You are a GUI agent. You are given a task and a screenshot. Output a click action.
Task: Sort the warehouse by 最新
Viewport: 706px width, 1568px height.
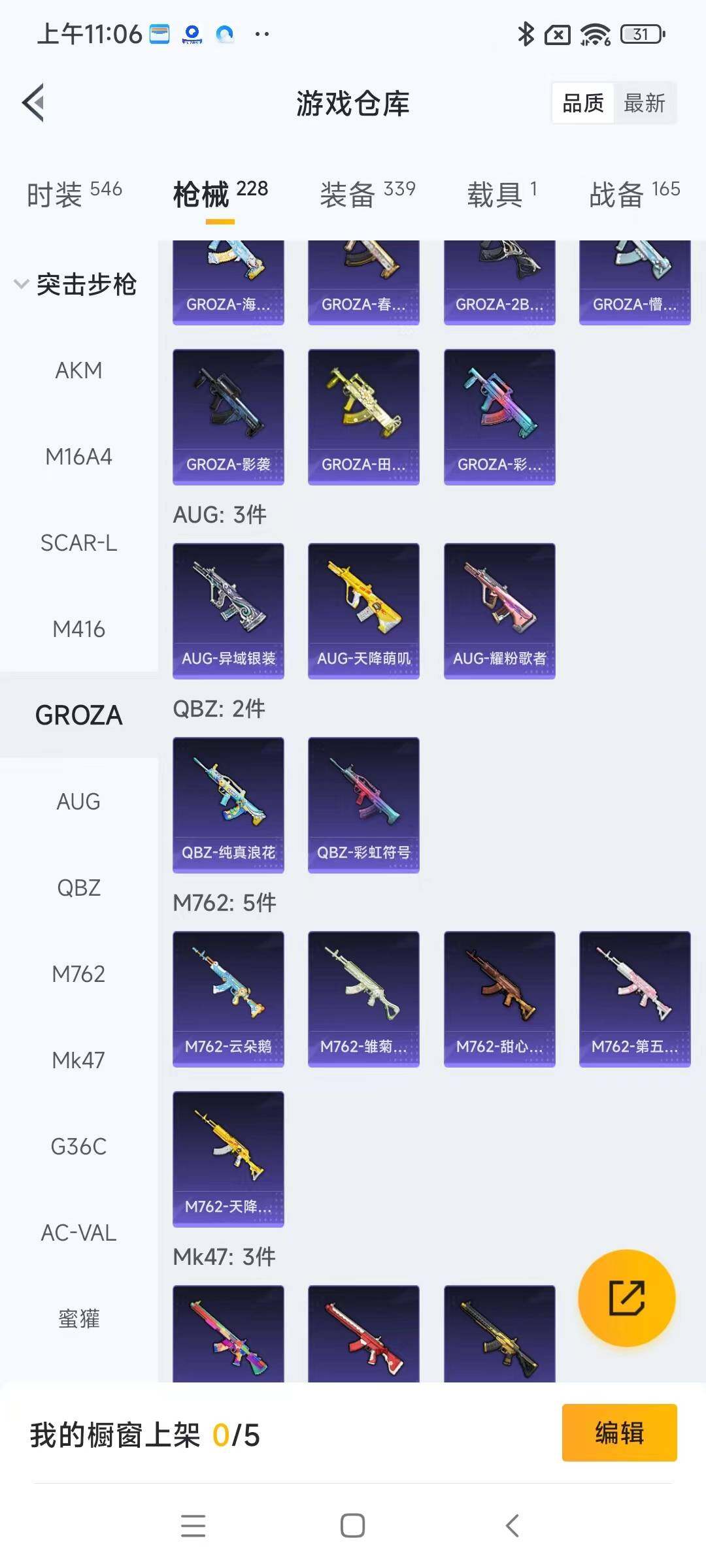644,103
